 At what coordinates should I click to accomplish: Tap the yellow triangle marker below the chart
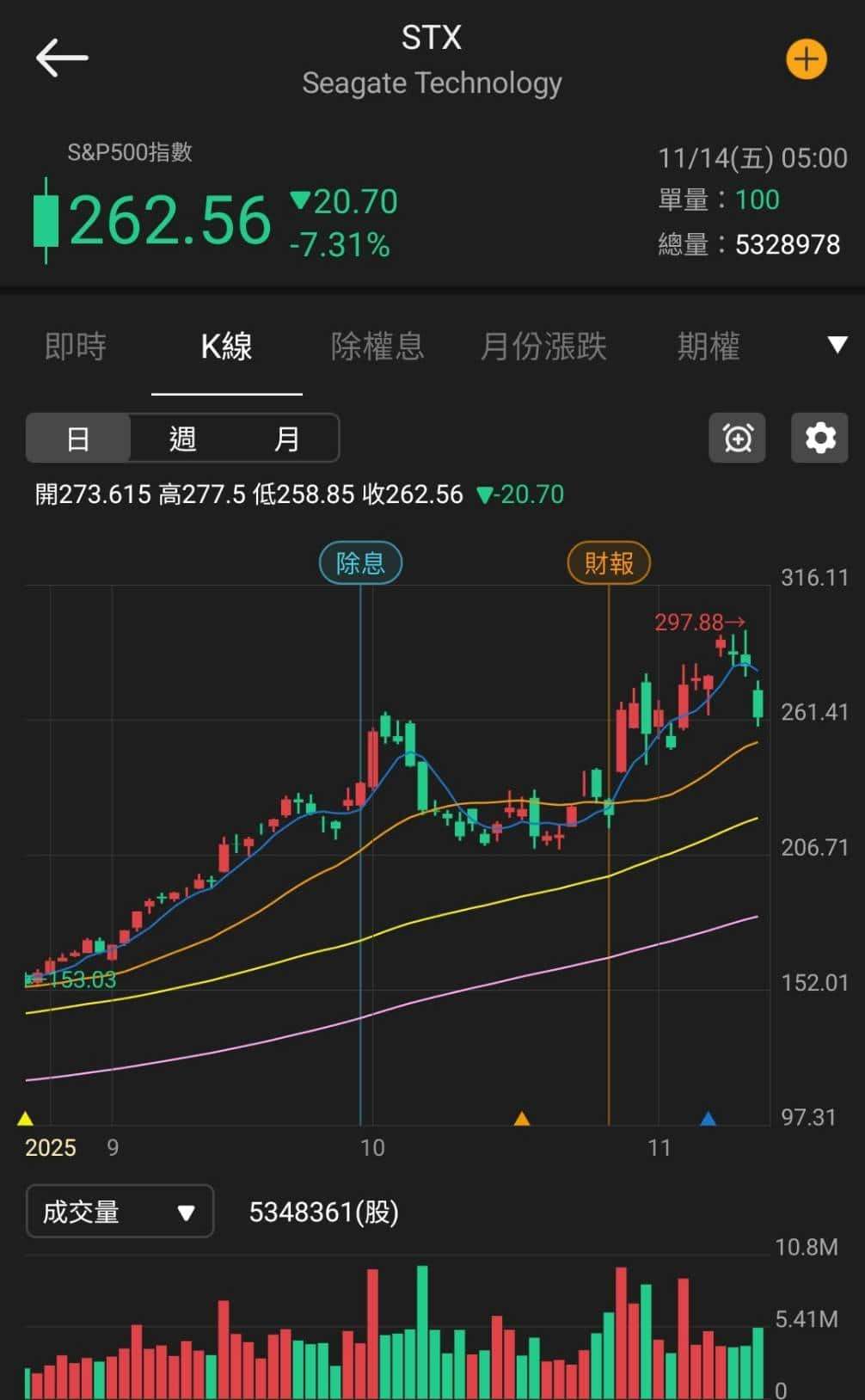[x=25, y=1118]
